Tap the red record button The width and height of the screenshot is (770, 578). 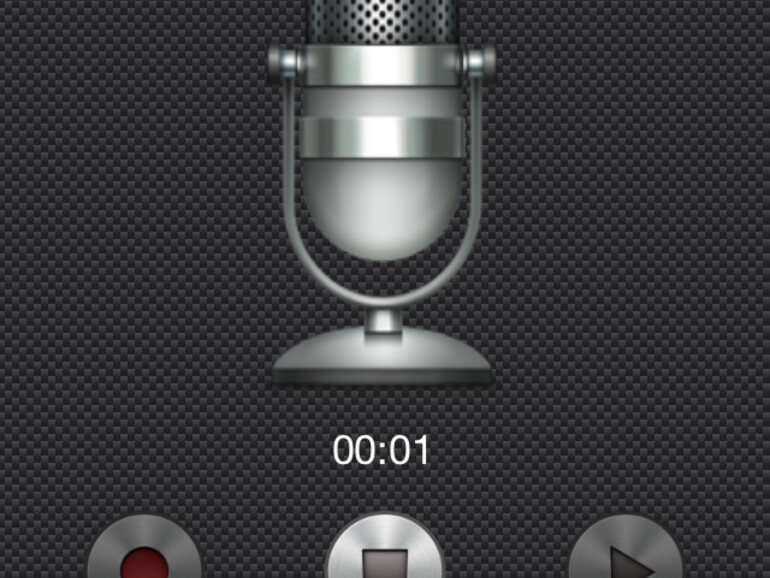coord(144,558)
